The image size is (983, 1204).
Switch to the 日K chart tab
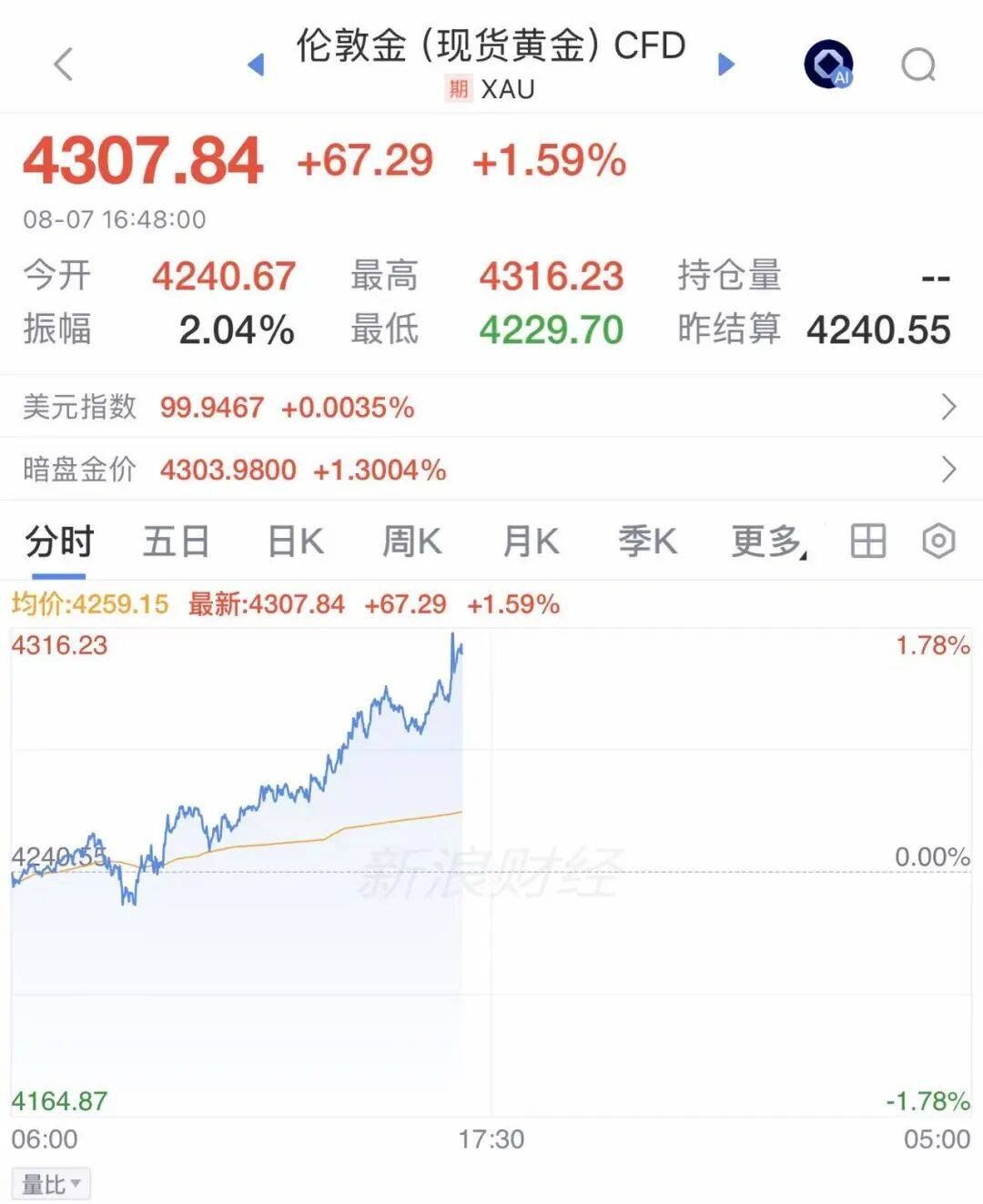pyautogui.click(x=295, y=541)
